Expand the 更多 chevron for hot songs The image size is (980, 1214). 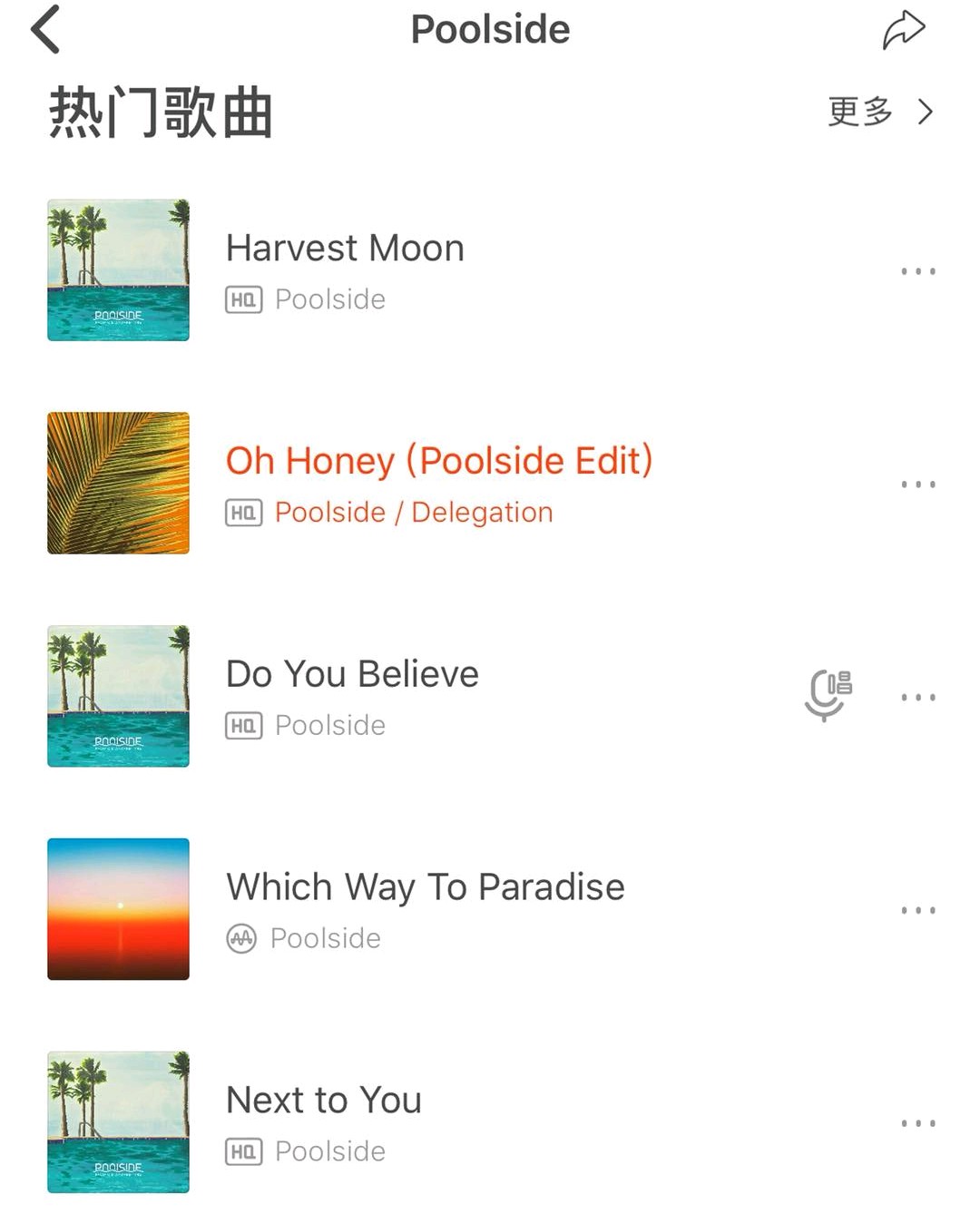point(926,111)
